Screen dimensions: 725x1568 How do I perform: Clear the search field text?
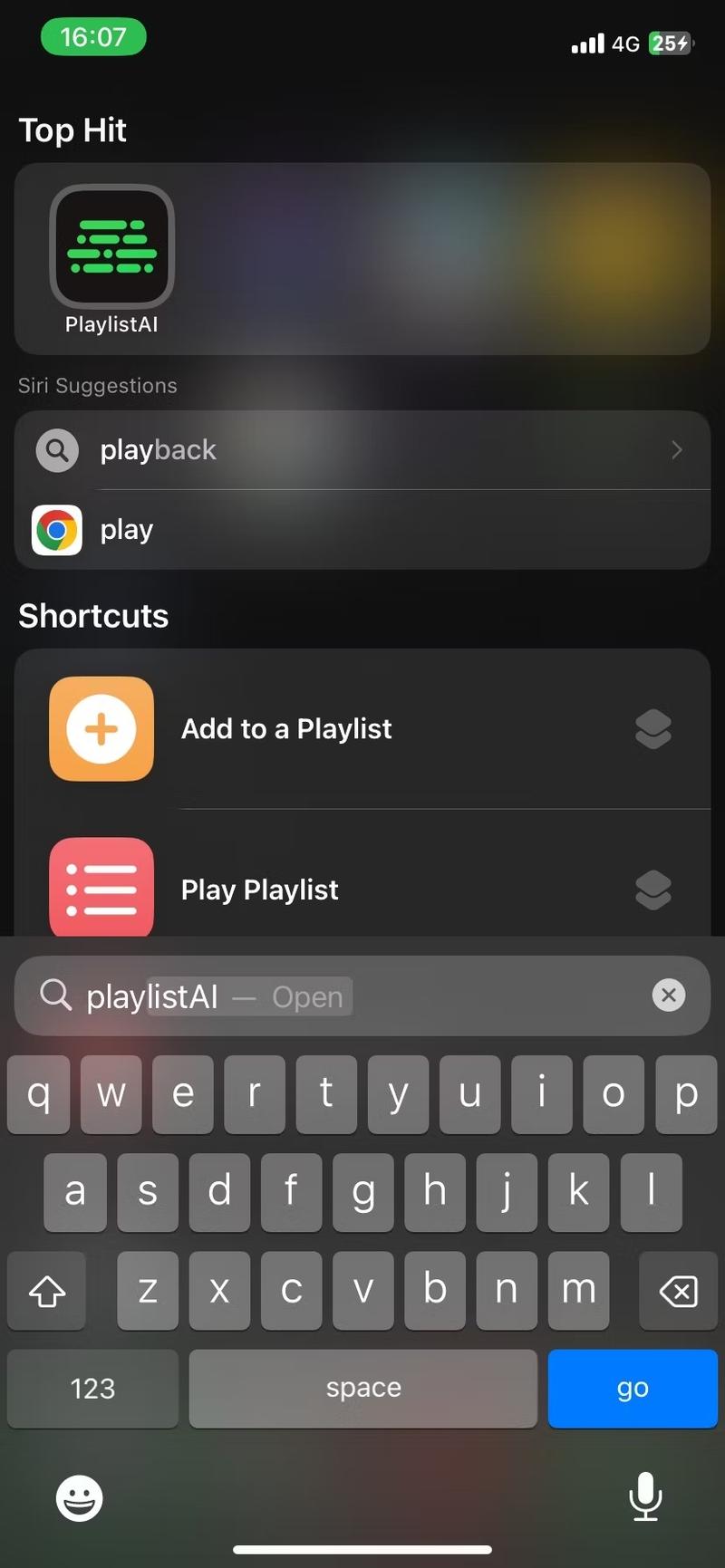(x=668, y=996)
